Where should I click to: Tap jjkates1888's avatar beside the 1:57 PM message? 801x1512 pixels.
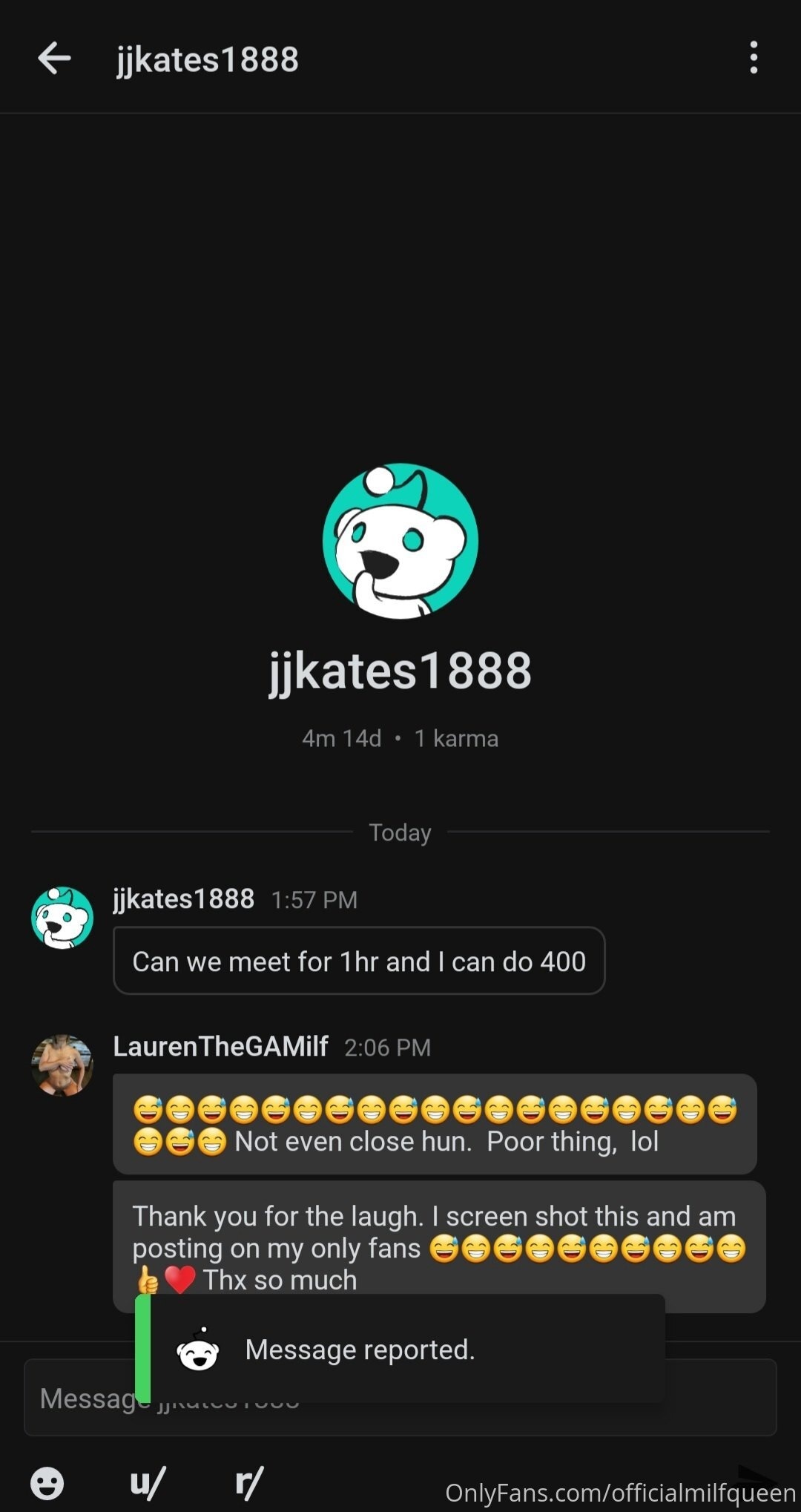[x=62, y=918]
